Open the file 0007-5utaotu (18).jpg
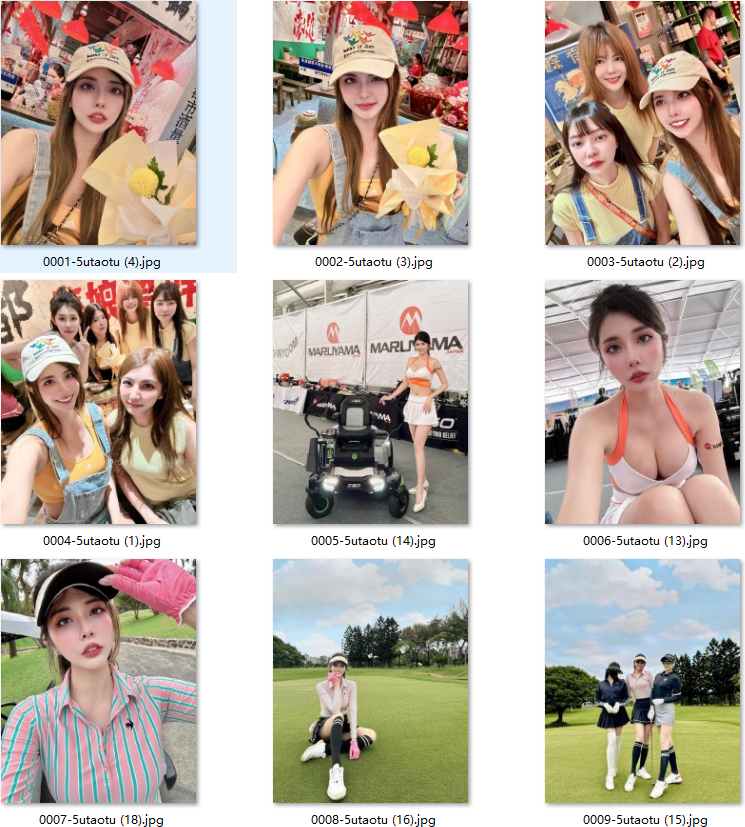Viewport: 745px width, 827px height. click(x=99, y=681)
